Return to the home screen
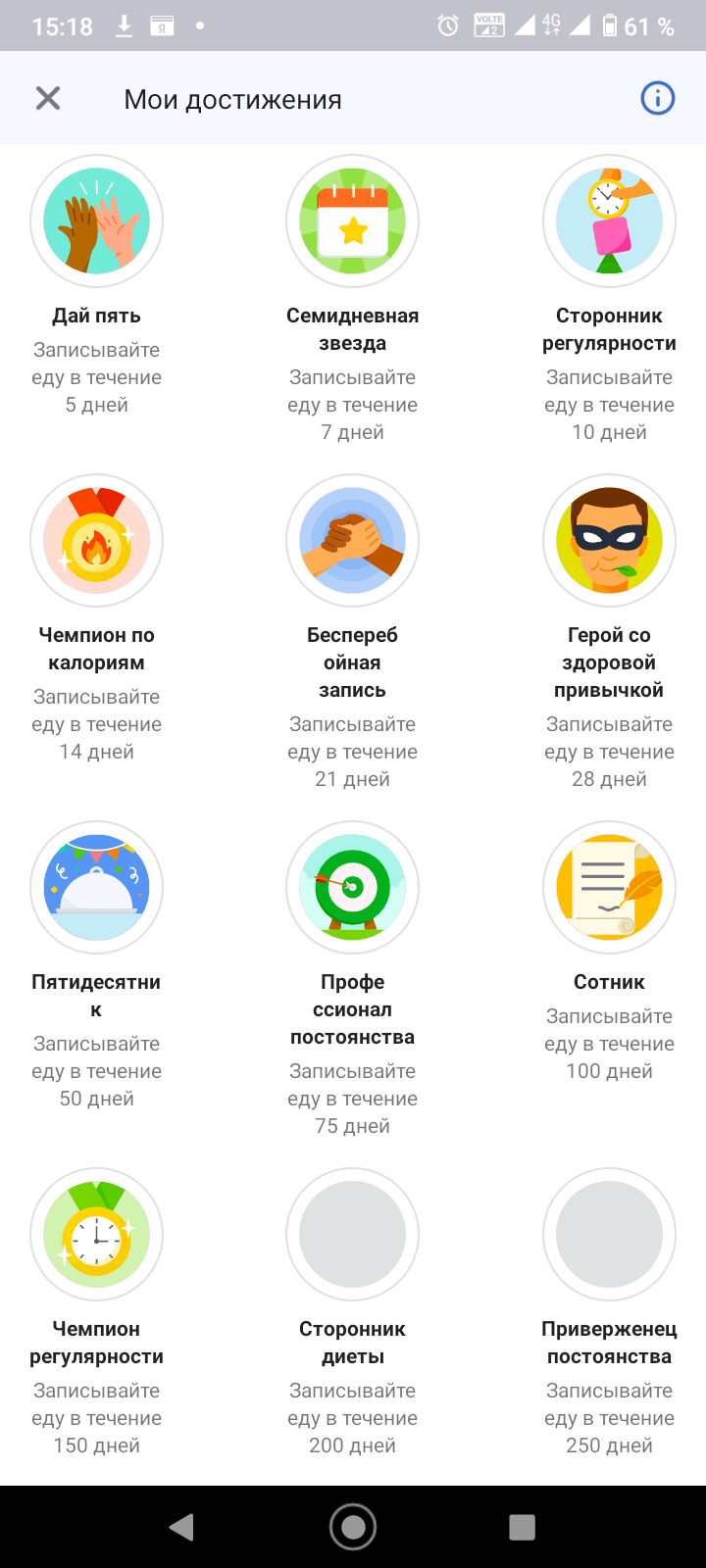Screen dimensions: 706x1568 tap(353, 1527)
